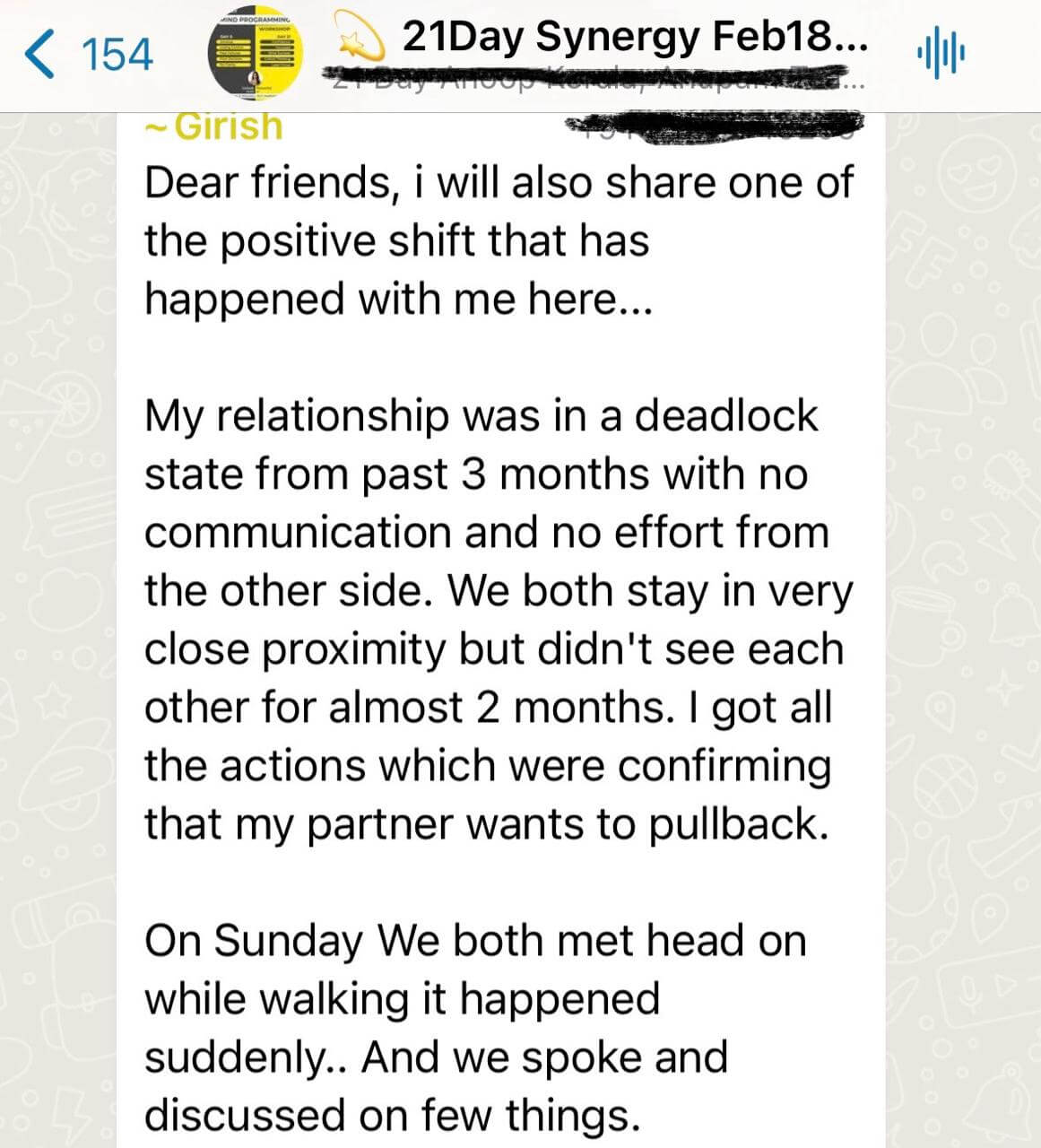Start a group voice chat

[x=941, y=56]
